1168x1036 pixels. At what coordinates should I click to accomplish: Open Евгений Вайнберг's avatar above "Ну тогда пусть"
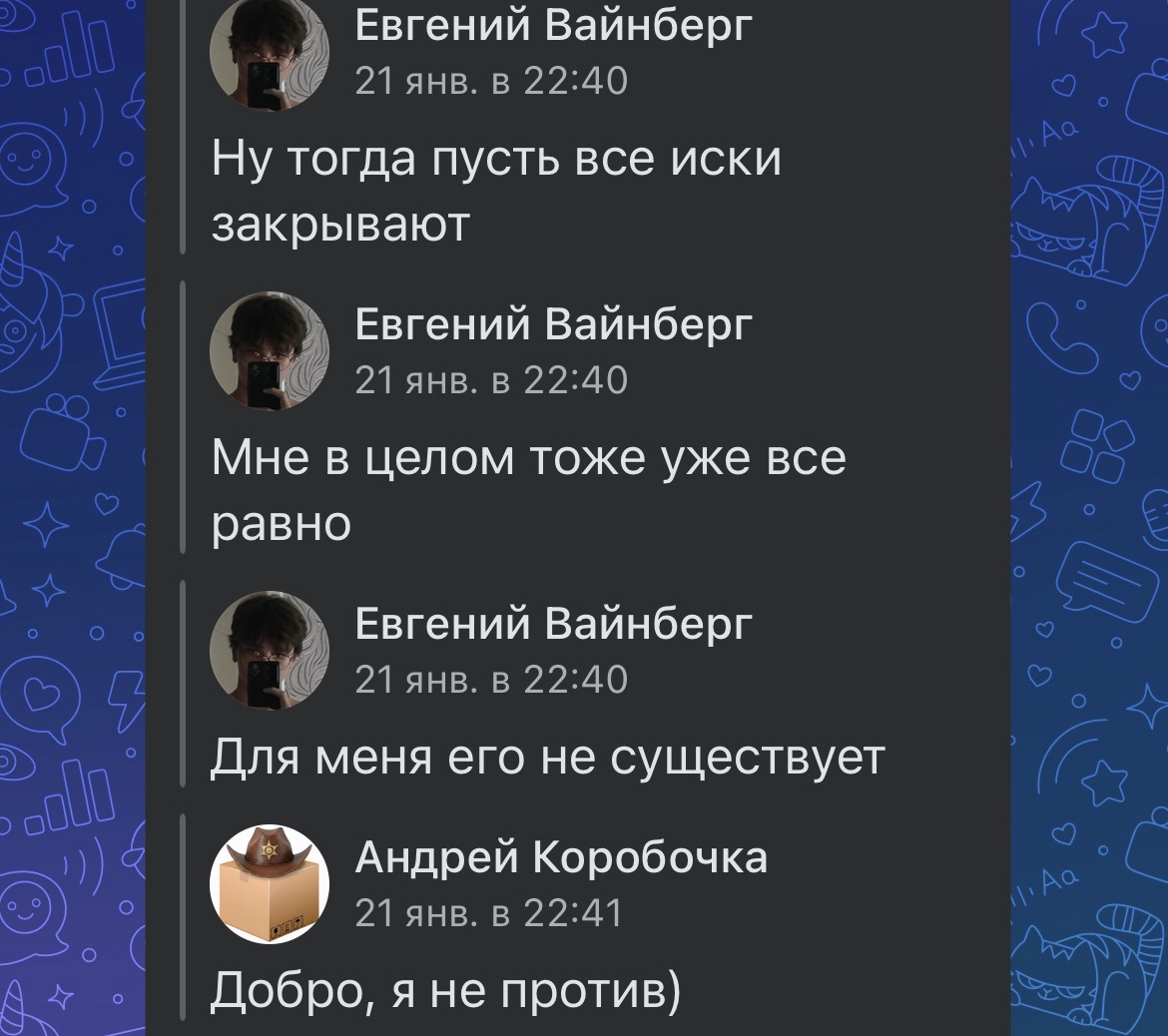269,52
